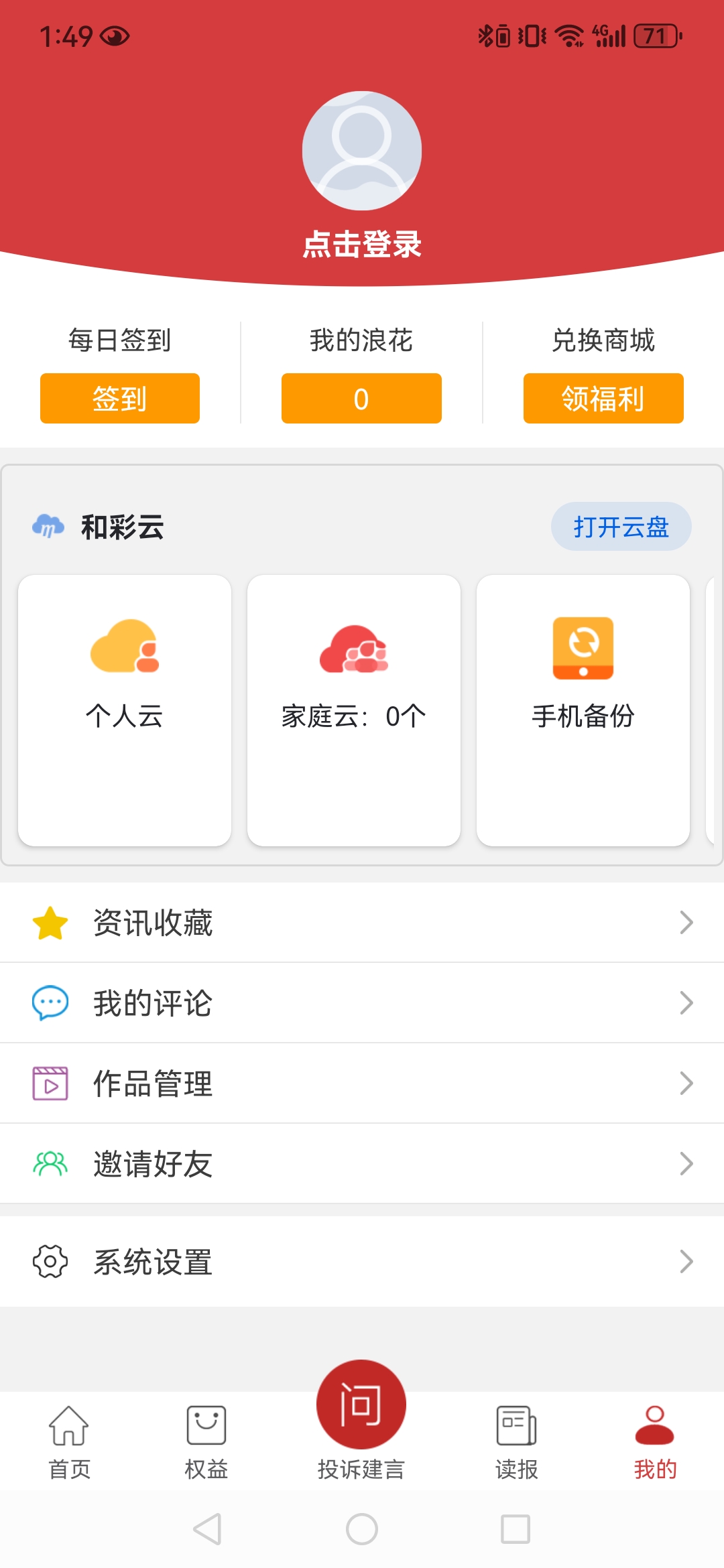This screenshot has height=1568, width=724.
Task: Open 资讯收藏 saved news
Action: pyautogui.click(x=362, y=923)
